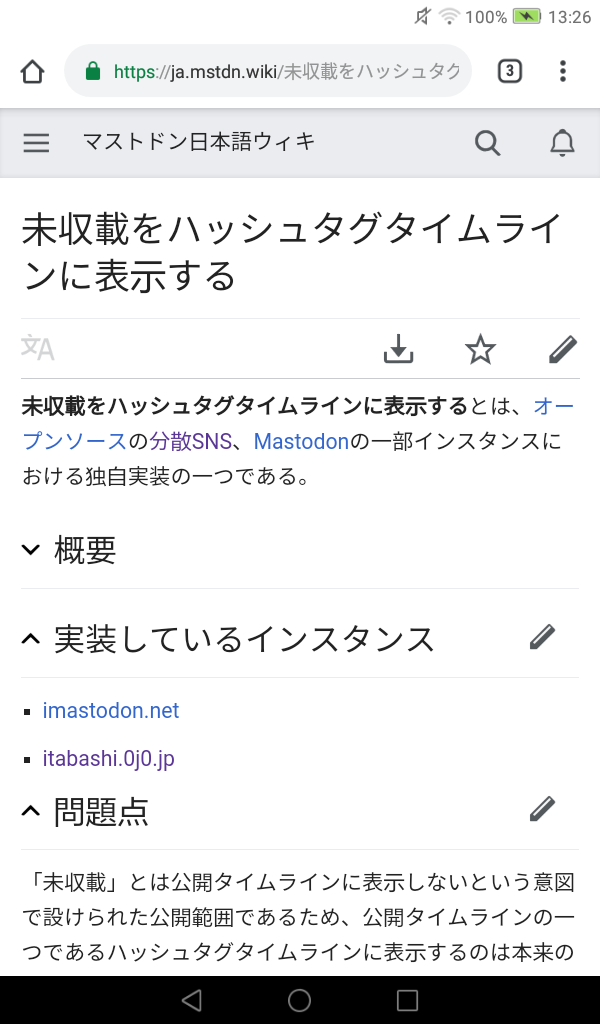
Task: Edit the 実装しているインスタンス section
Action: 542,636
